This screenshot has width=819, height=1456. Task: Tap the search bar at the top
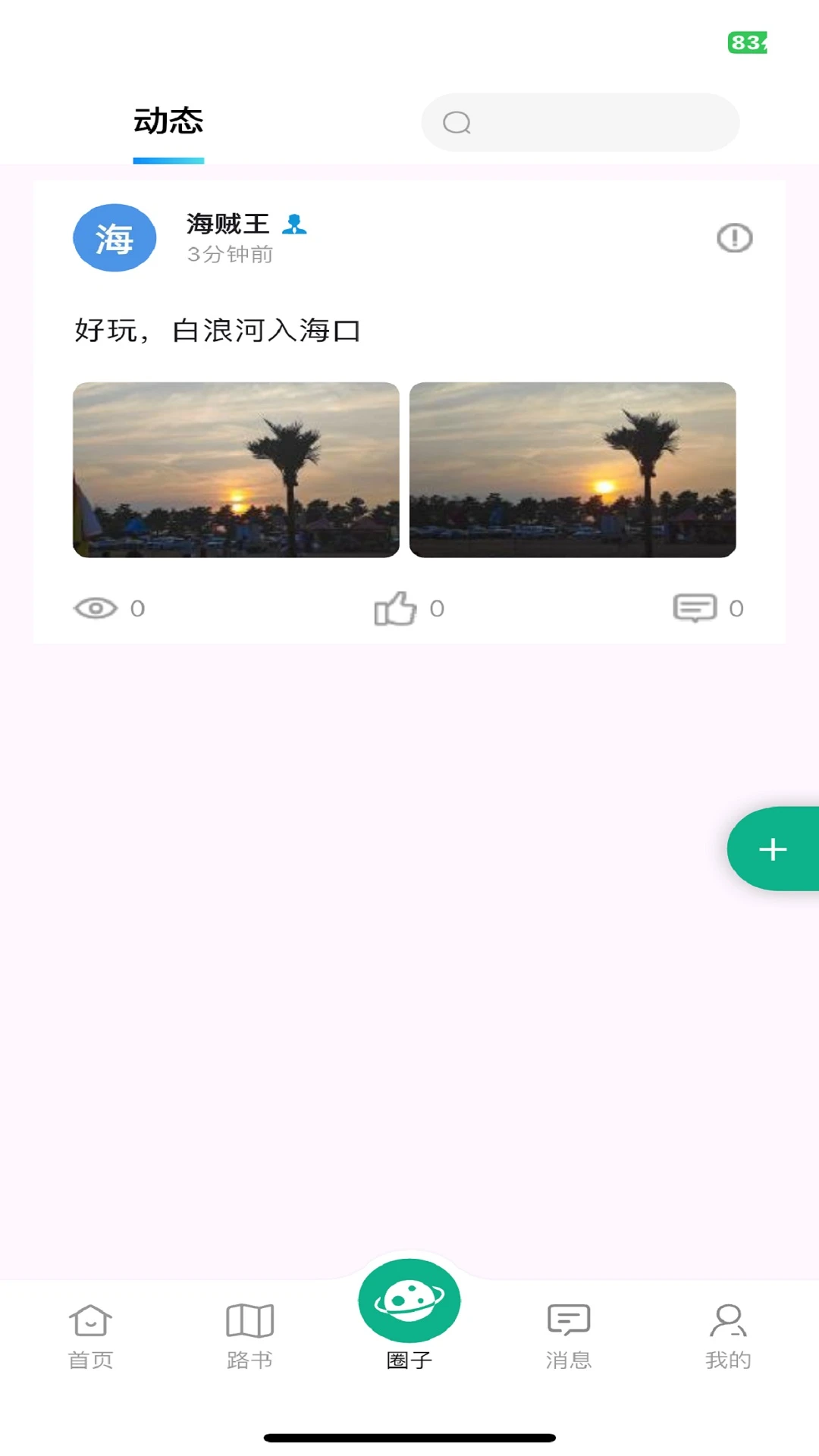(x=580, y=122)
